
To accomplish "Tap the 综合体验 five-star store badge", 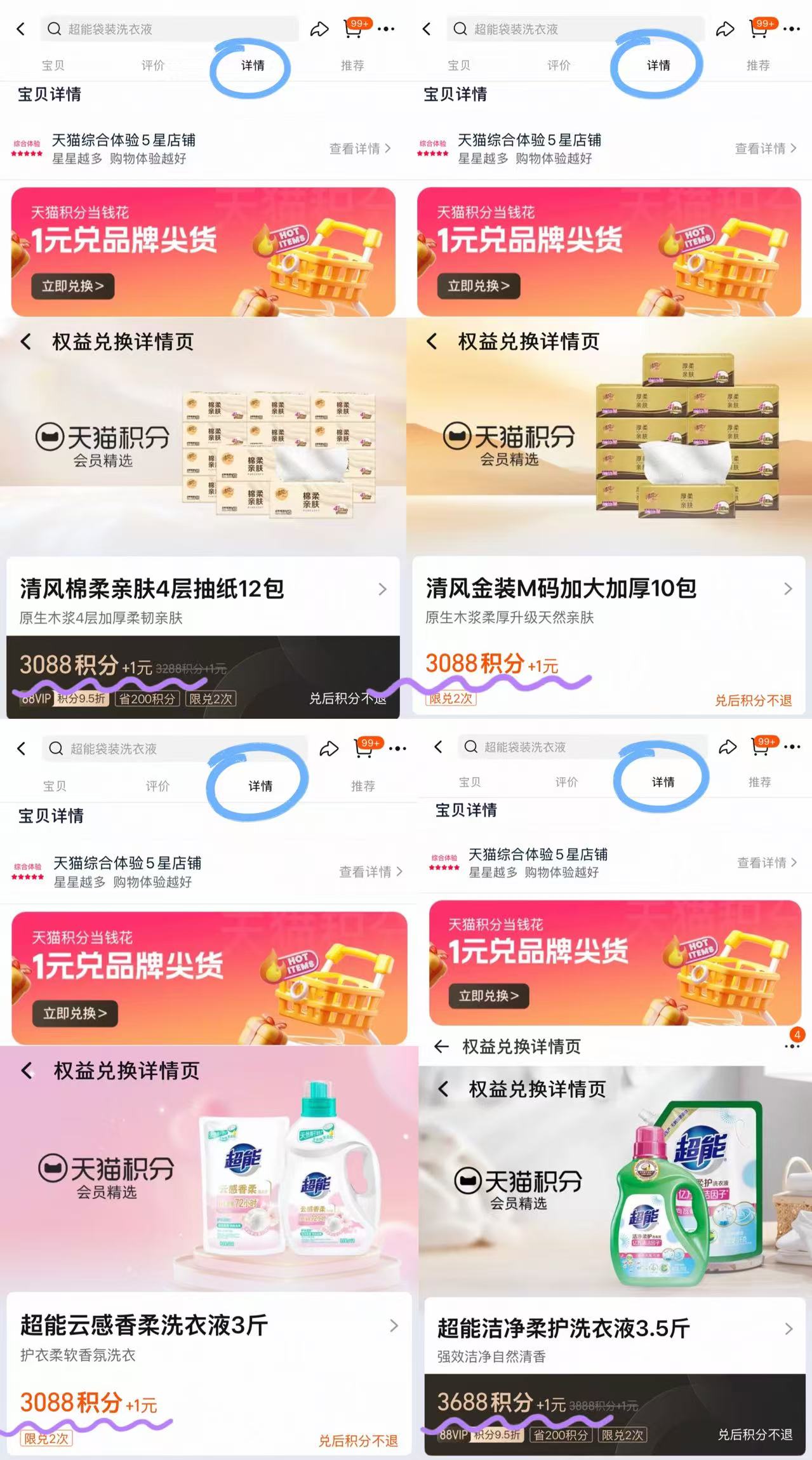I will pos(27,147).
